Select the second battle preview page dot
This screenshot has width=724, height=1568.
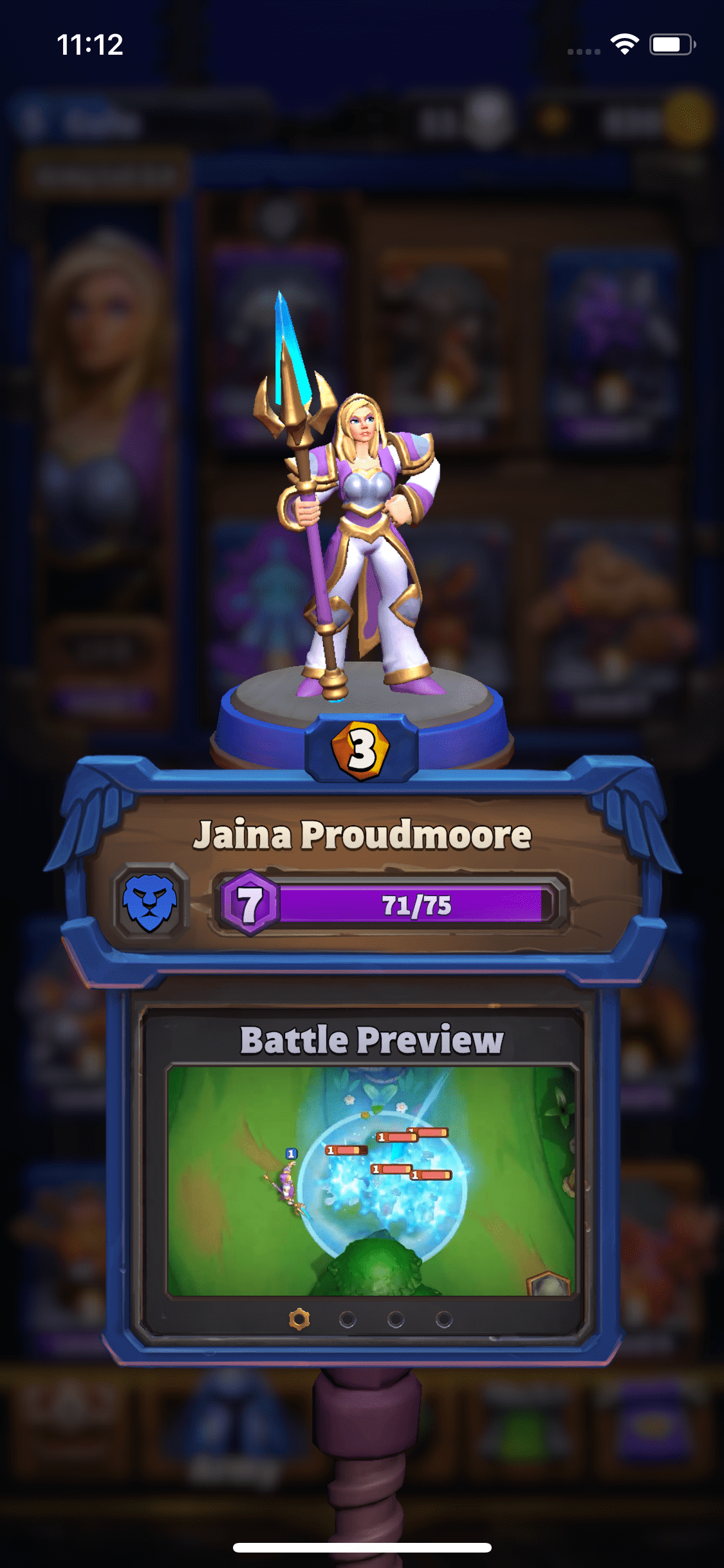click(x=348, y=1320)
